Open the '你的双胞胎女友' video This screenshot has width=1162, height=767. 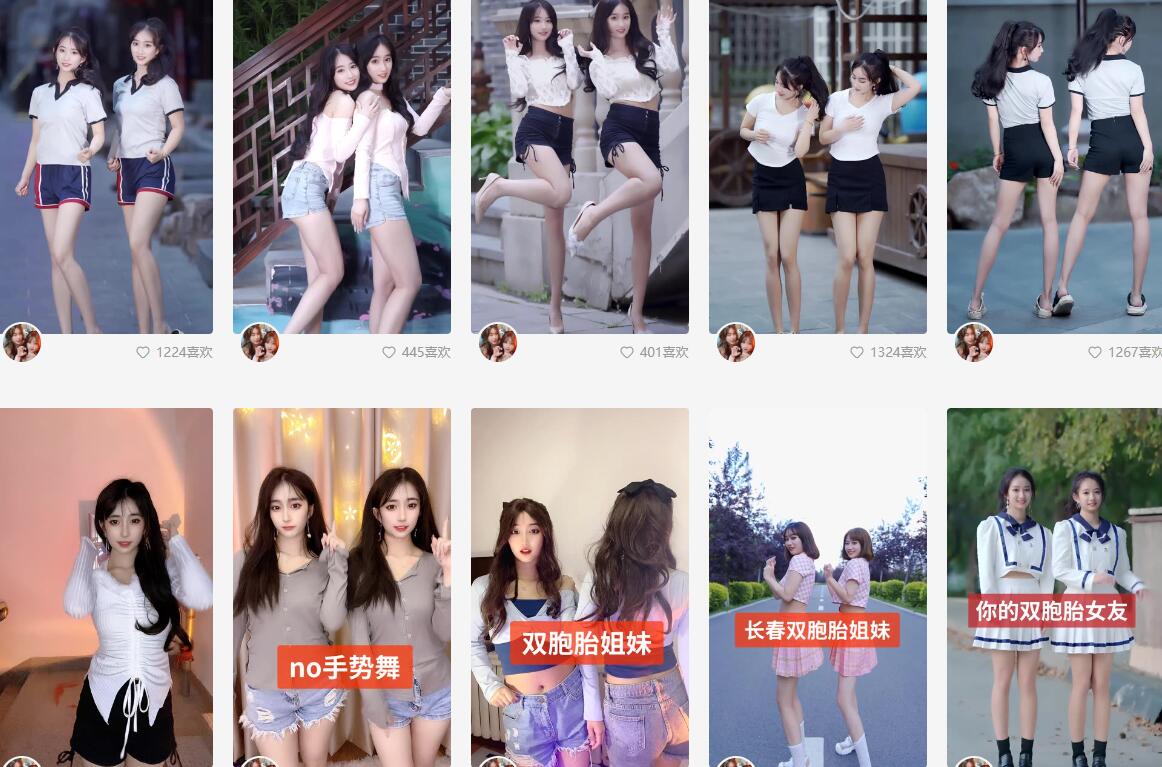click(x=1054, y=587)
